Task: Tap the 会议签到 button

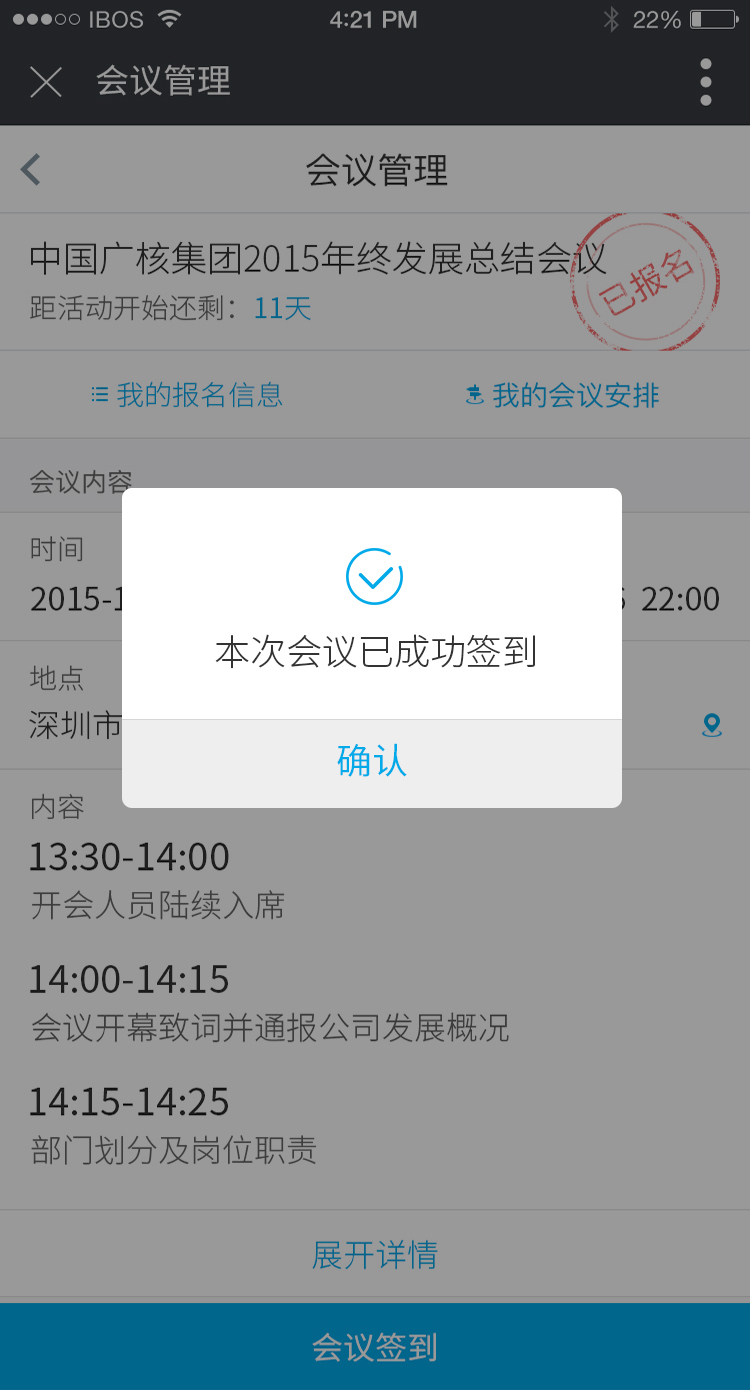Action: click(374, 1346)
